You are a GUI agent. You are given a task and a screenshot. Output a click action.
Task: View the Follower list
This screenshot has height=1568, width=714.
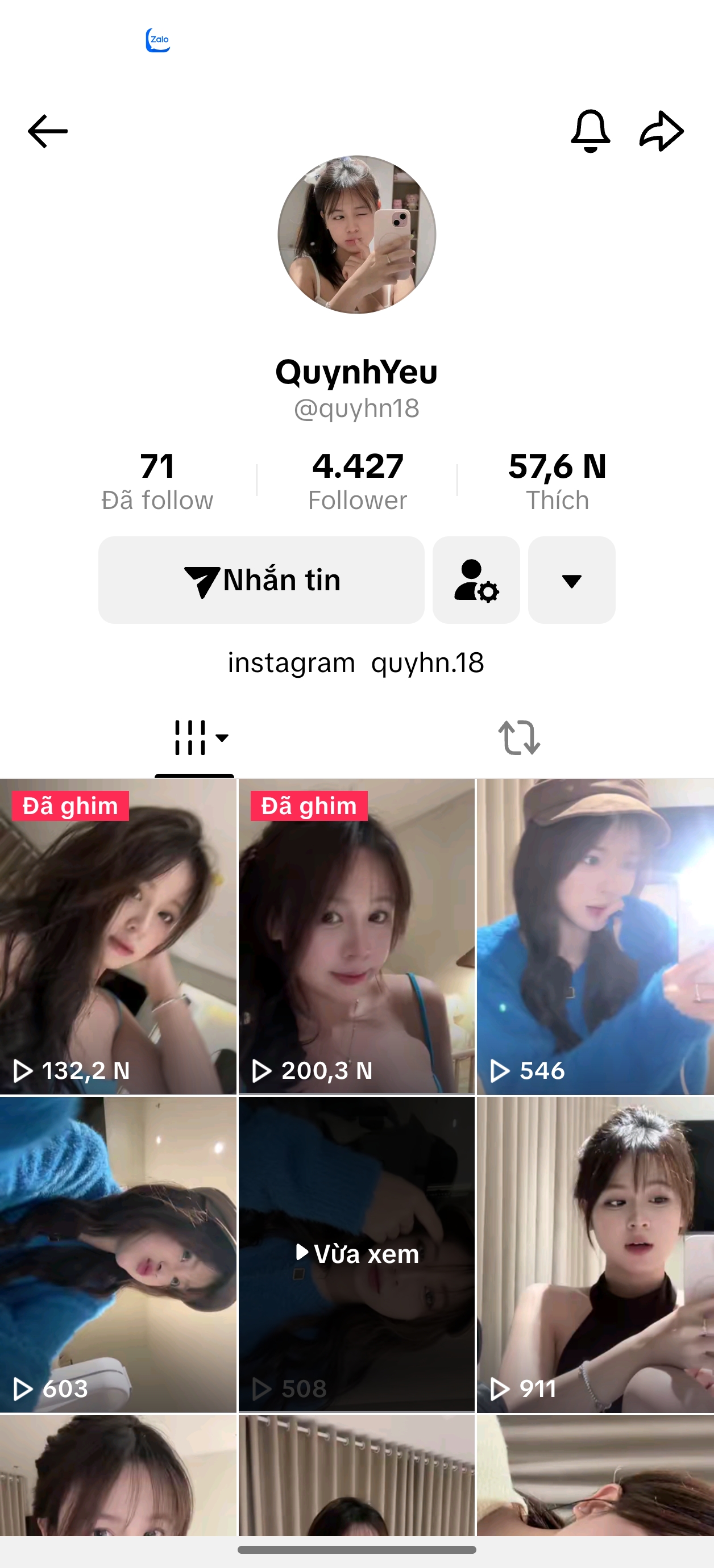click(358, 481)
